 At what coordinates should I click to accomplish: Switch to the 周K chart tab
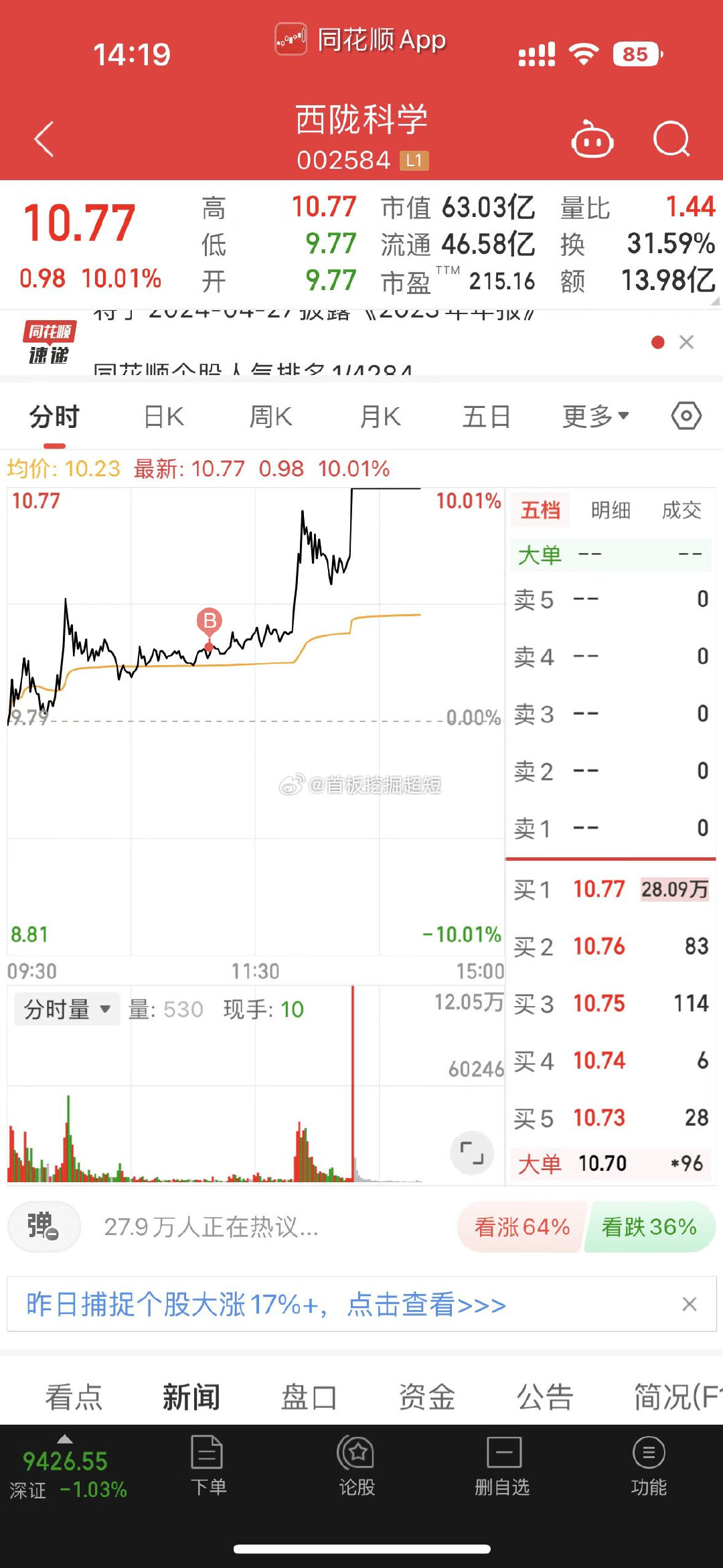270,417
